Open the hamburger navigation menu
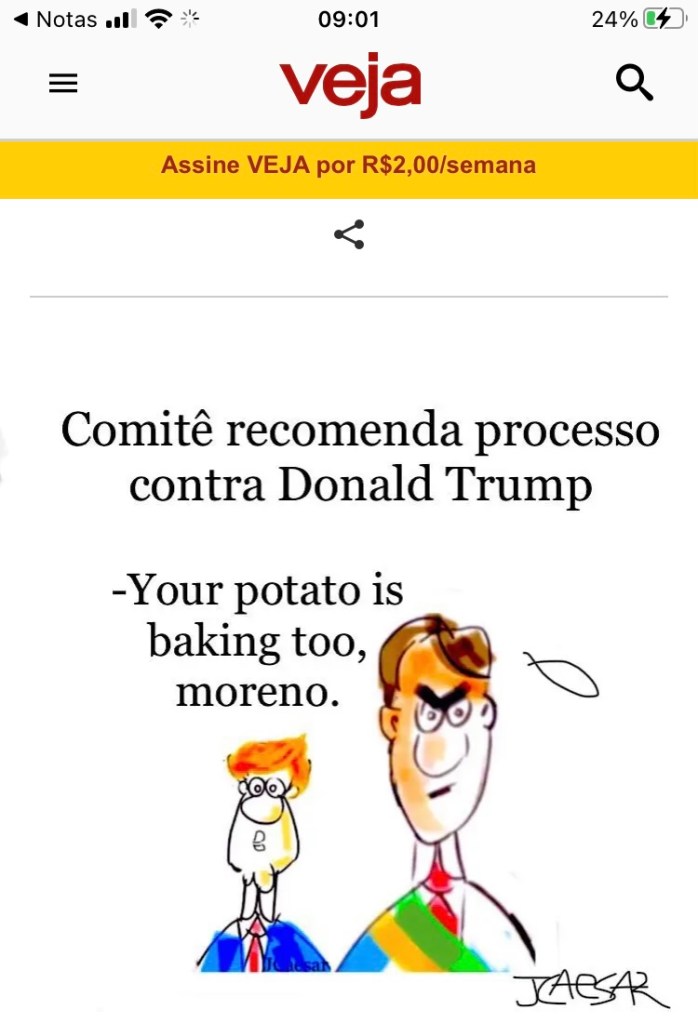698x1023 pixels. click(63, 85)
